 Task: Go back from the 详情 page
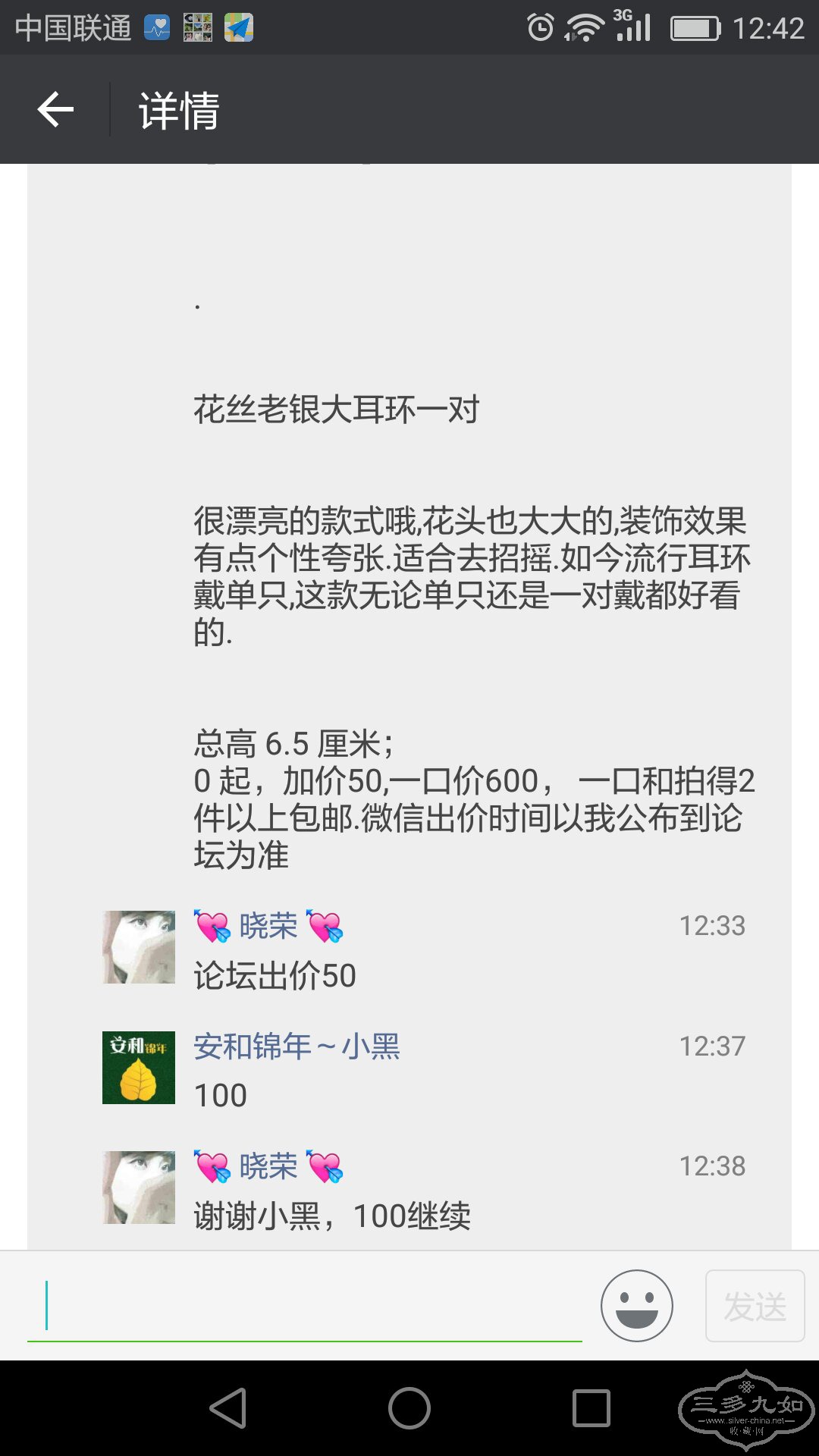[55, 110]
